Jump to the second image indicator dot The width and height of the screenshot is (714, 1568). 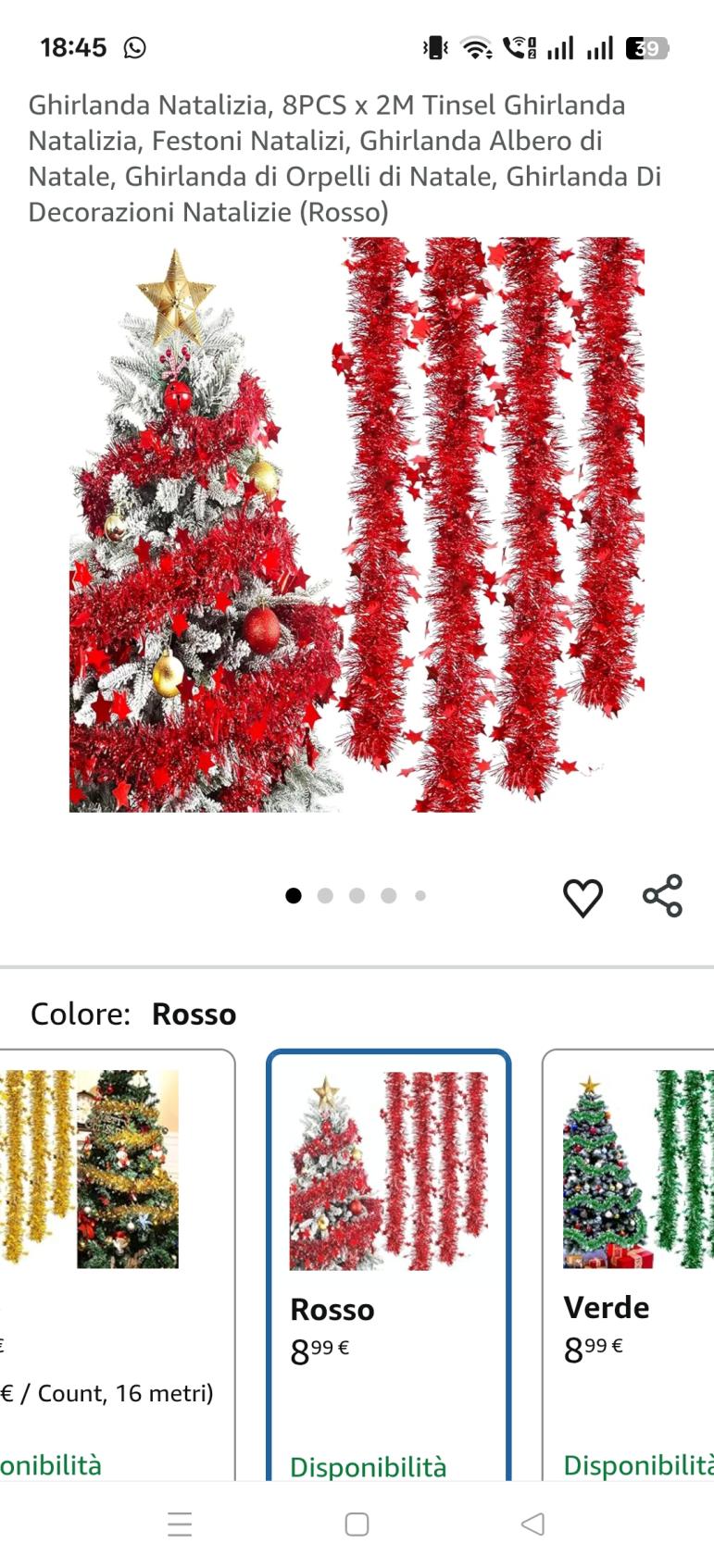325,896
